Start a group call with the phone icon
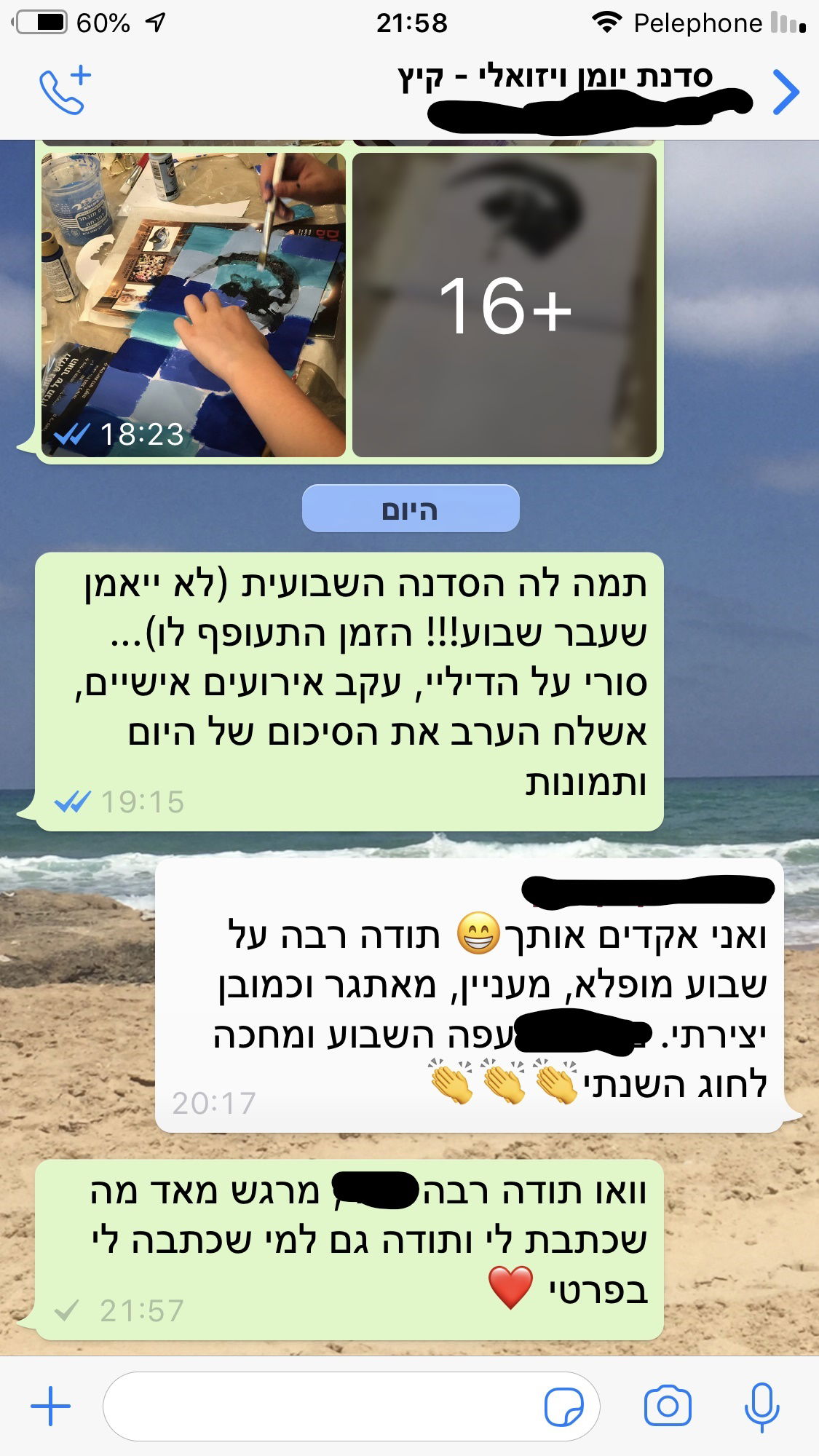The width and height of the screenshot is (819, 1456). click(x=64, y=91)
